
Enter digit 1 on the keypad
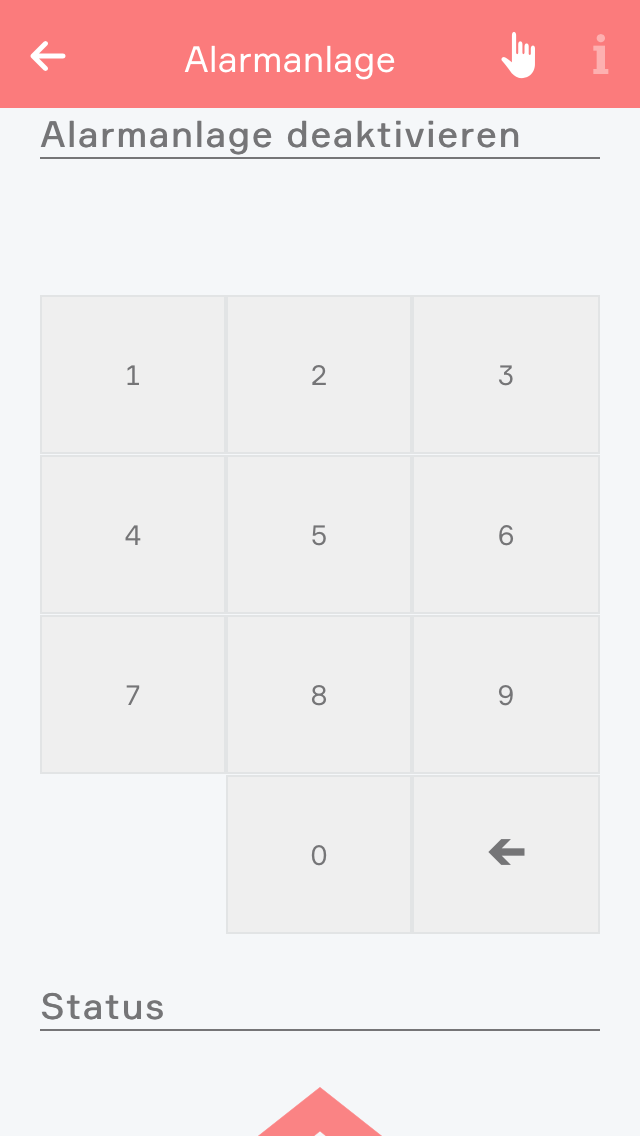pyautogui.click(x=133, y=375)
